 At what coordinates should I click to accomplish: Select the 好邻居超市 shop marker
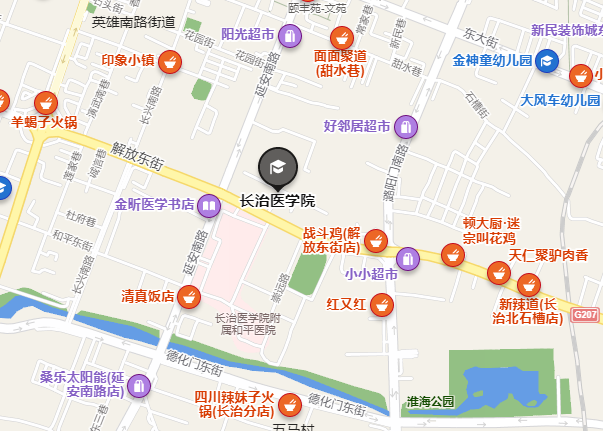(x=405, y=127)
